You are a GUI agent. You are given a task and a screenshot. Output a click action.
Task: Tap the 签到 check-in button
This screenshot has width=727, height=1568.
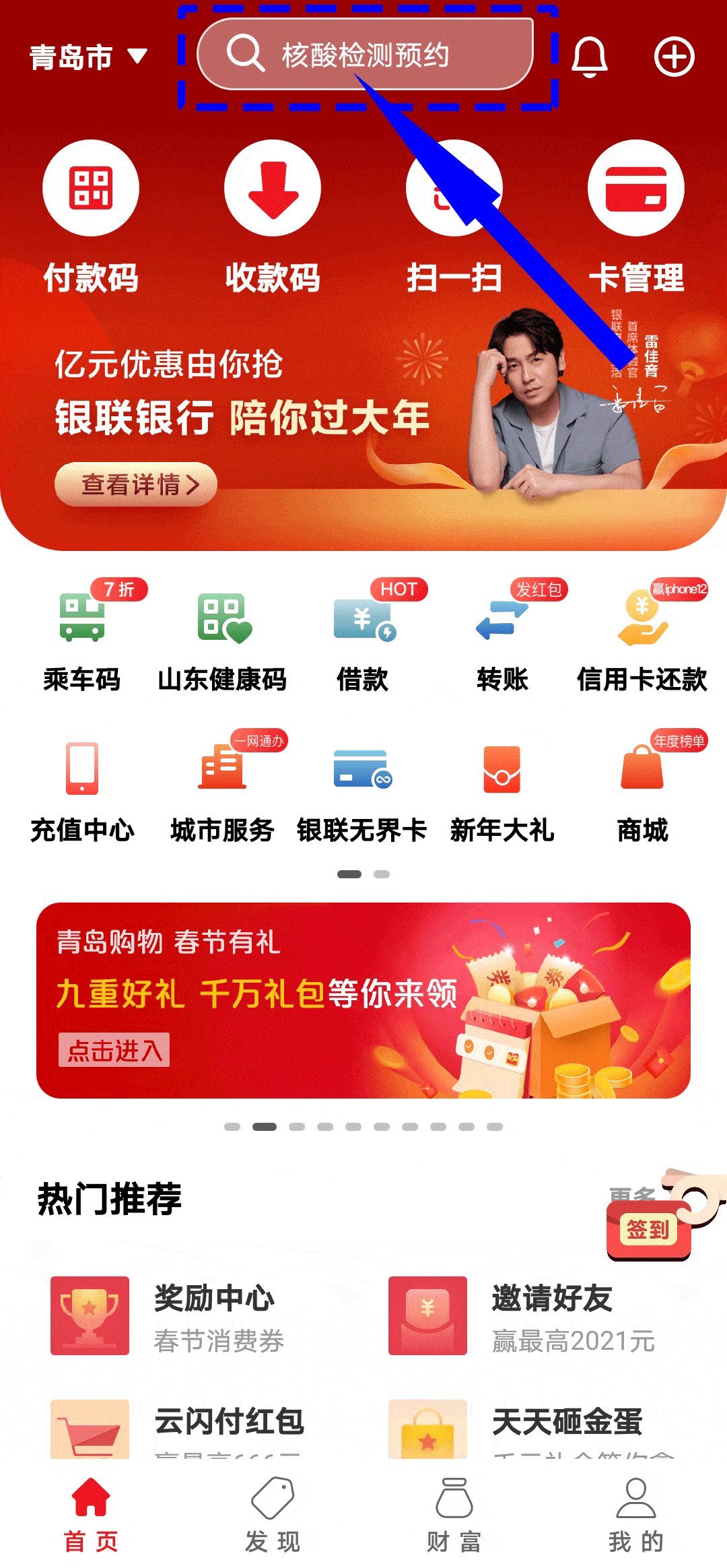coord(648,1230)
